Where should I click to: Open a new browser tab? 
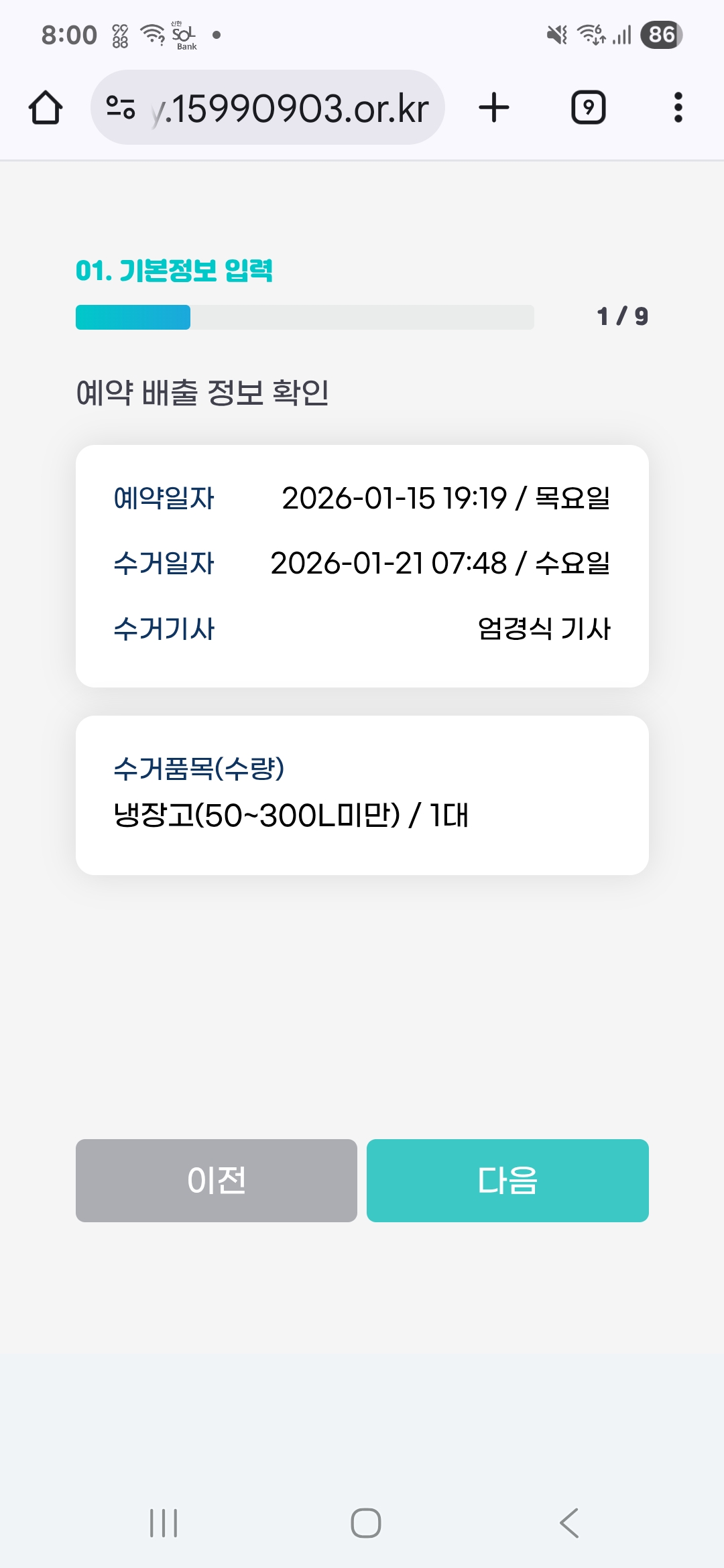(494, 108)
